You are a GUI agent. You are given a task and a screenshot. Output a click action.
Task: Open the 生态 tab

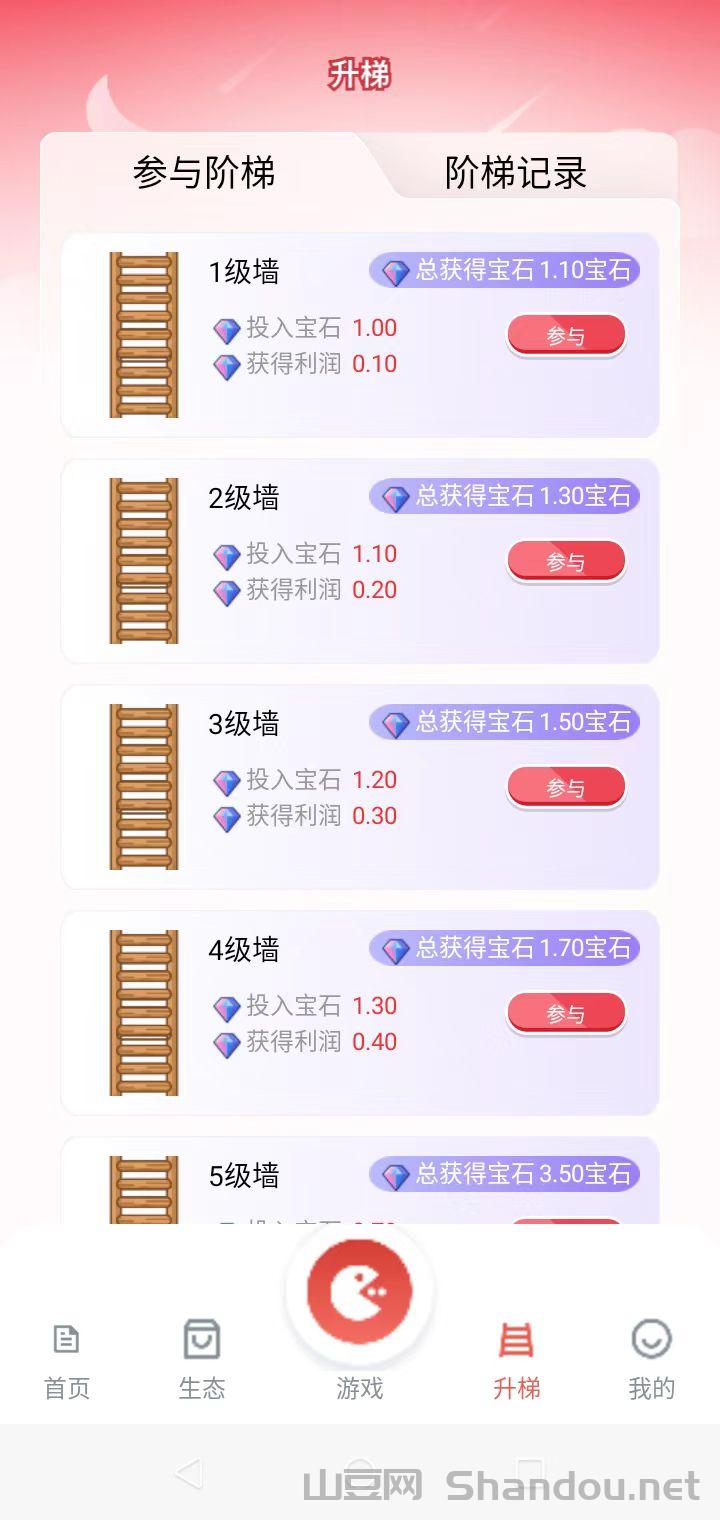(x=202, y=1360)
